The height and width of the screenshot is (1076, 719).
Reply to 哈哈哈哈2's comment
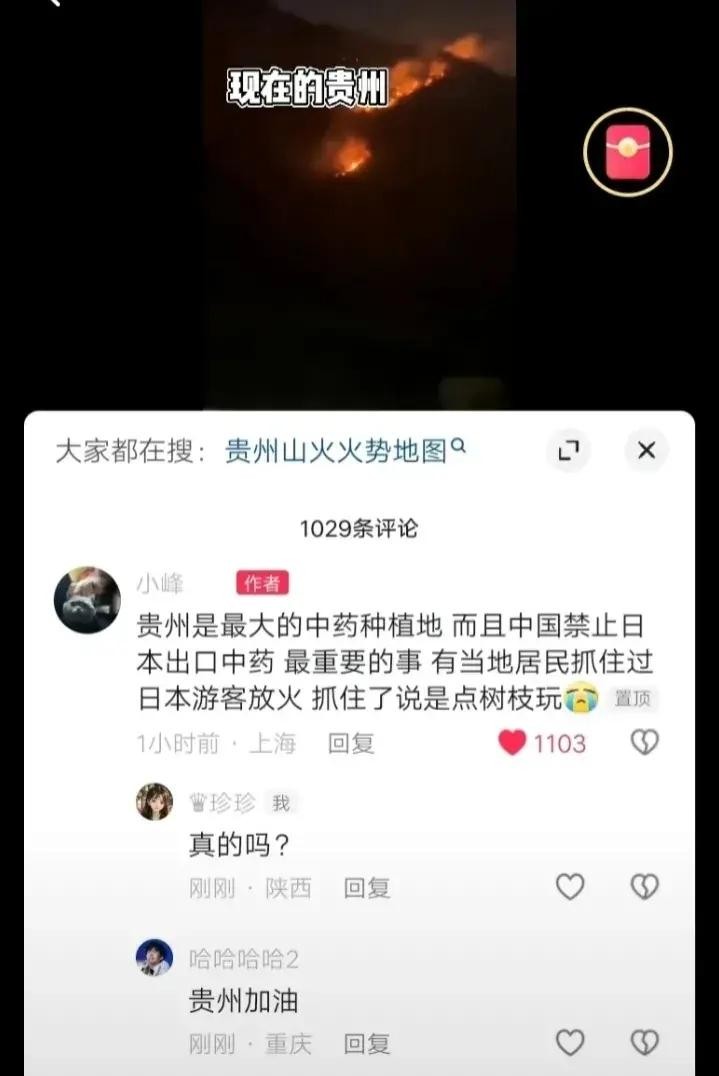pos(366,1044)
